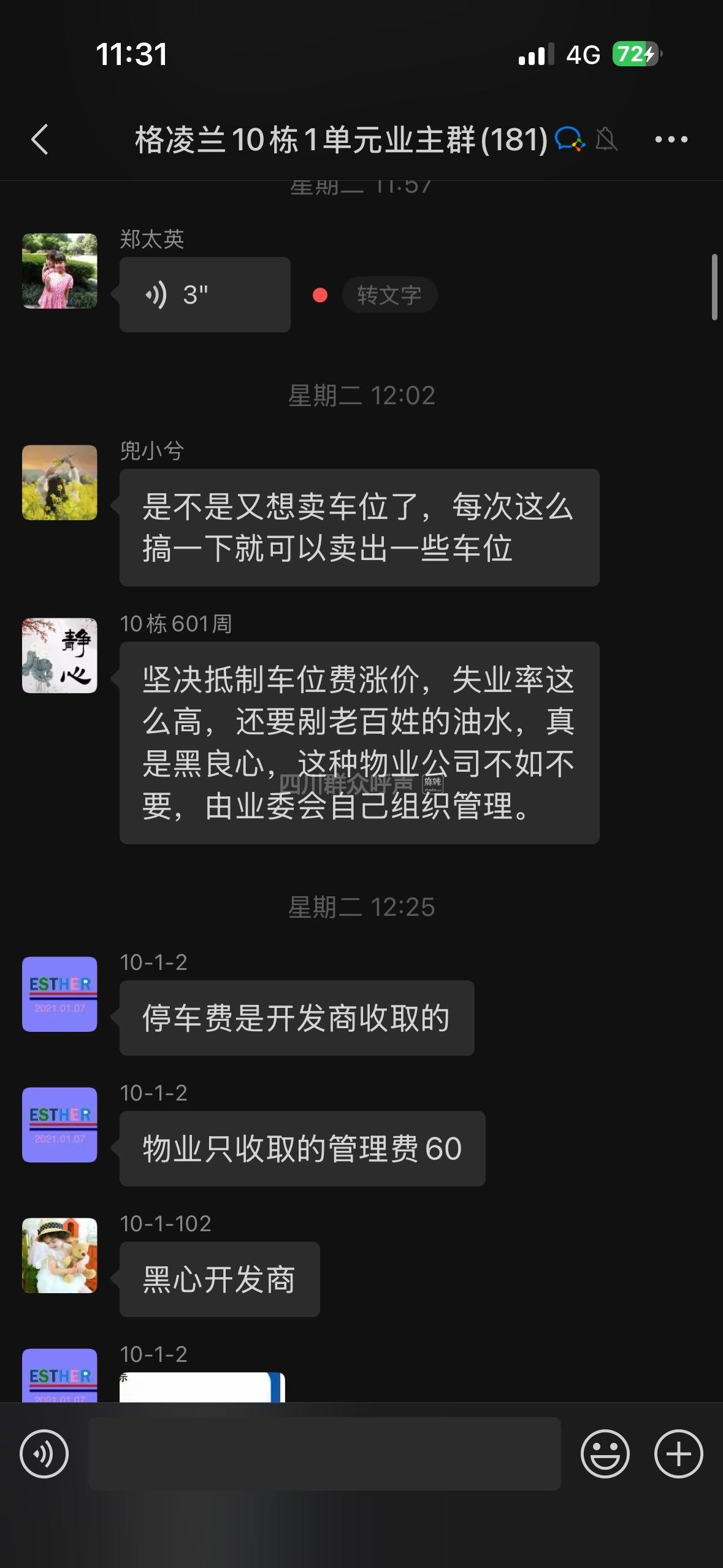Open 郑太英's profile avatar
This screenshot has height=1568, width=723.
tap(59, 271)
